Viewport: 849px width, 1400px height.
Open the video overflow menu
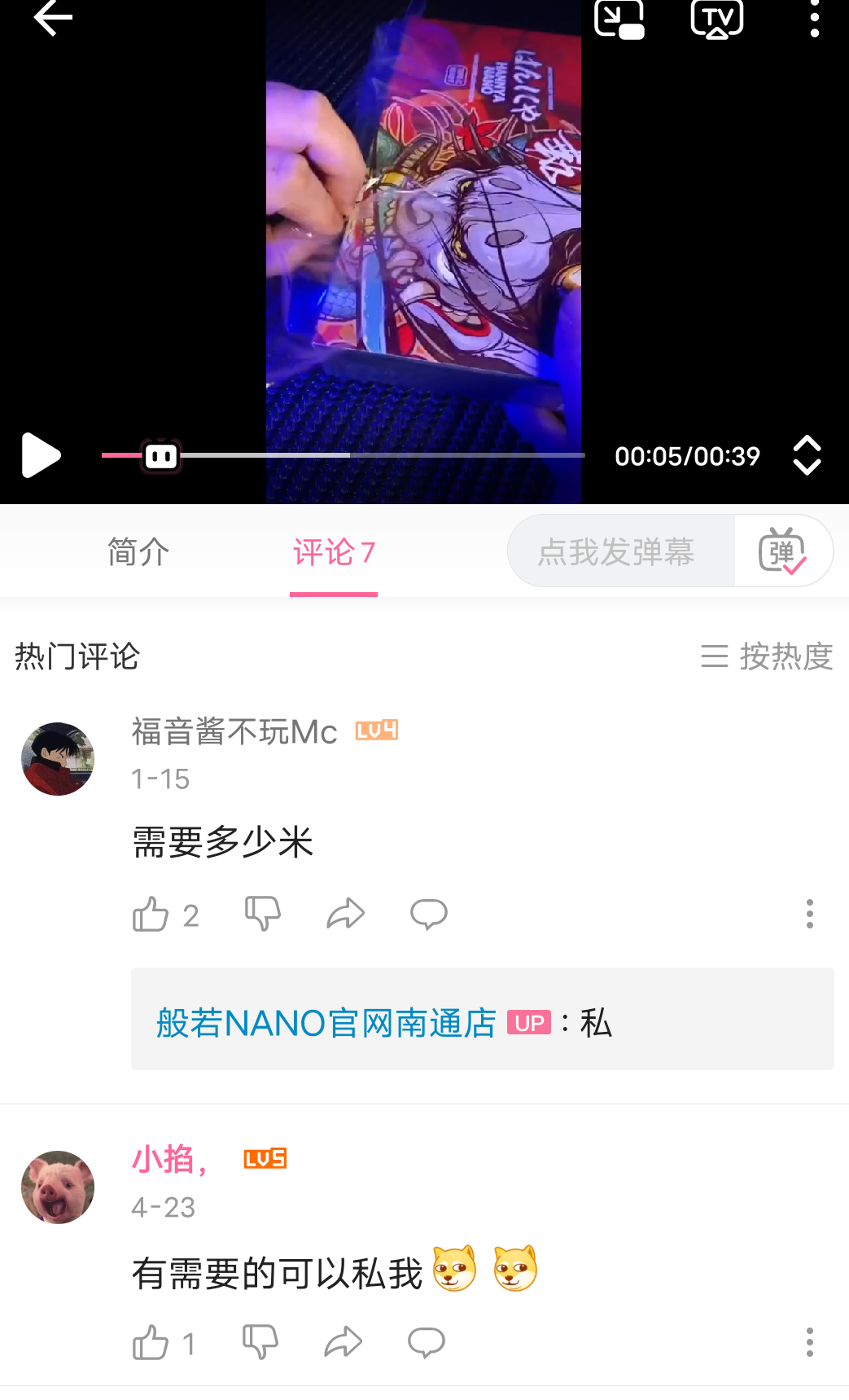point(814,19)
